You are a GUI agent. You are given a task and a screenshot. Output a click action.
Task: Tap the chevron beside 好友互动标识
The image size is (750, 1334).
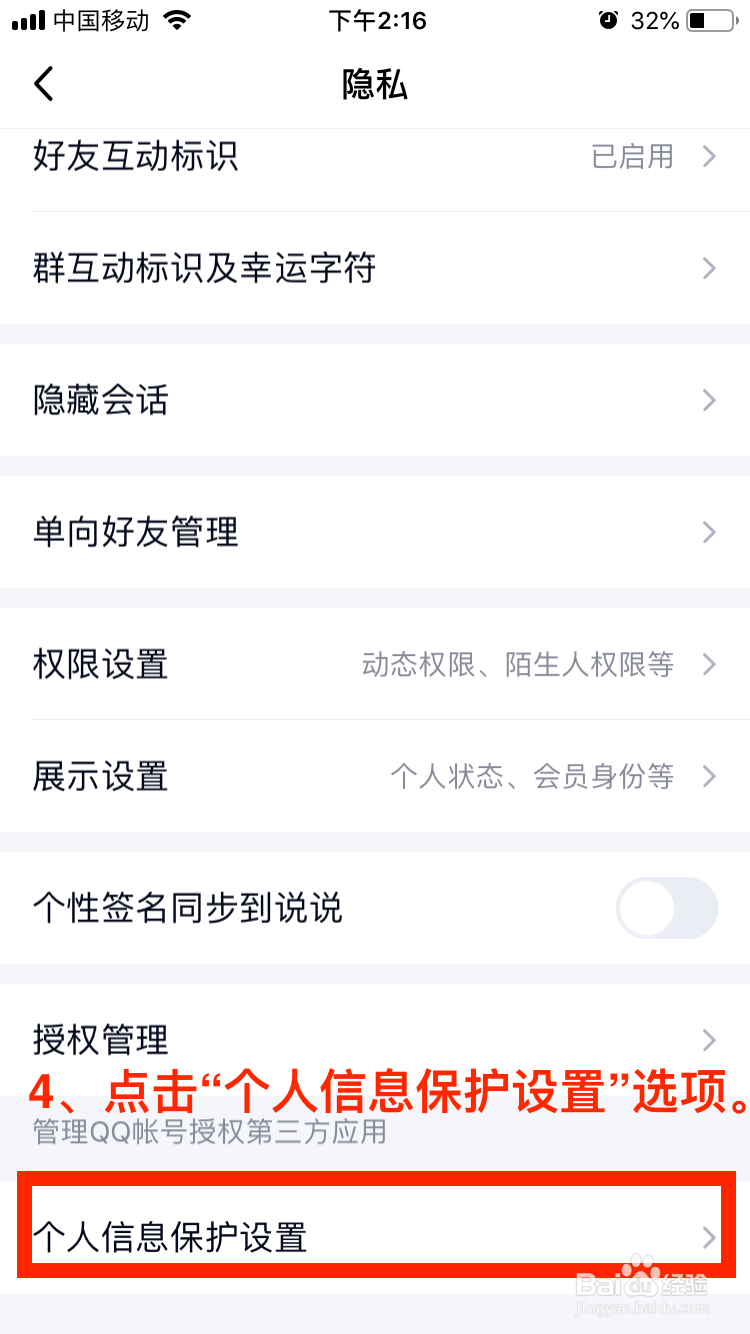708,156
